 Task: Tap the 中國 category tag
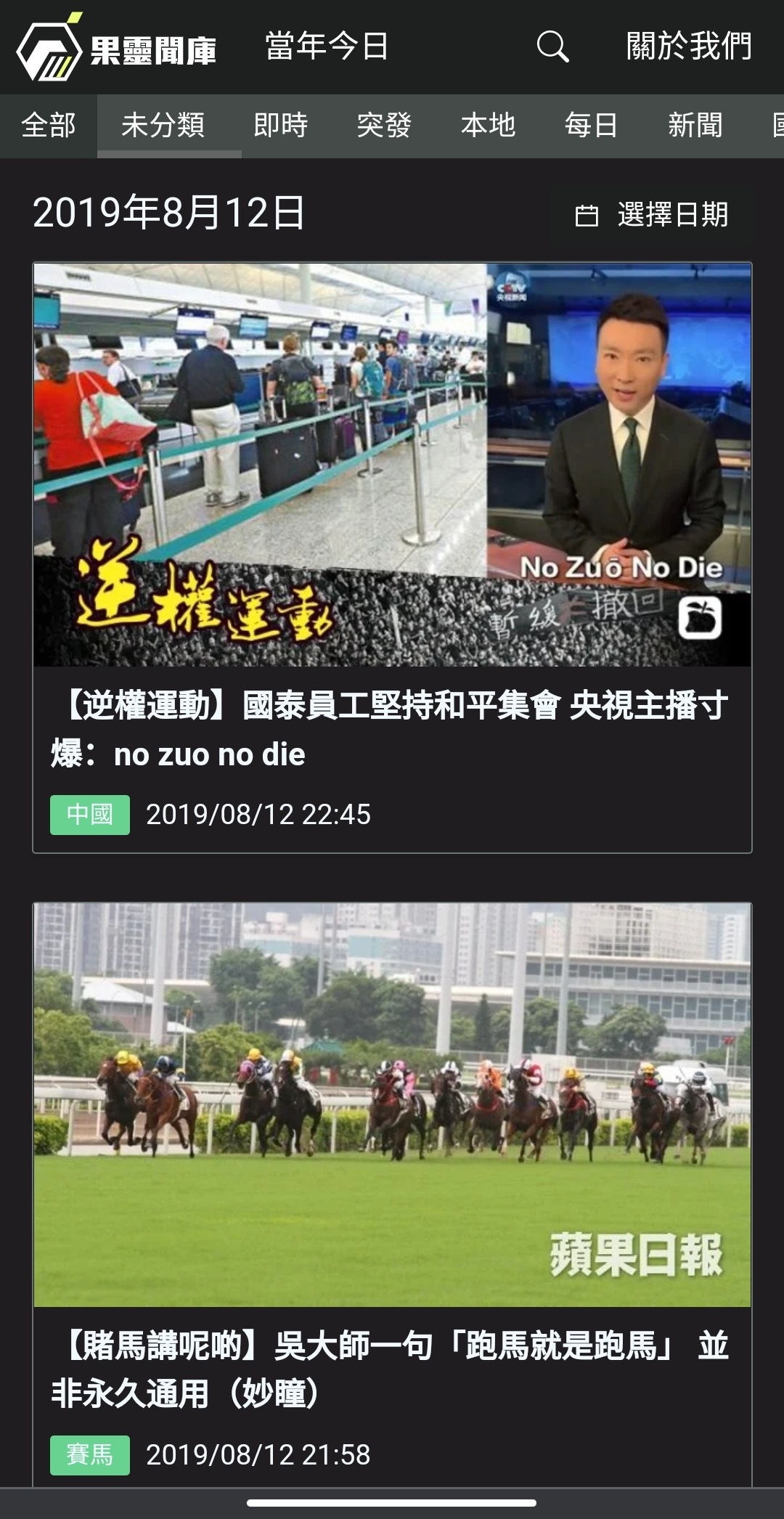pyautogui.click(x=90, y=815)
